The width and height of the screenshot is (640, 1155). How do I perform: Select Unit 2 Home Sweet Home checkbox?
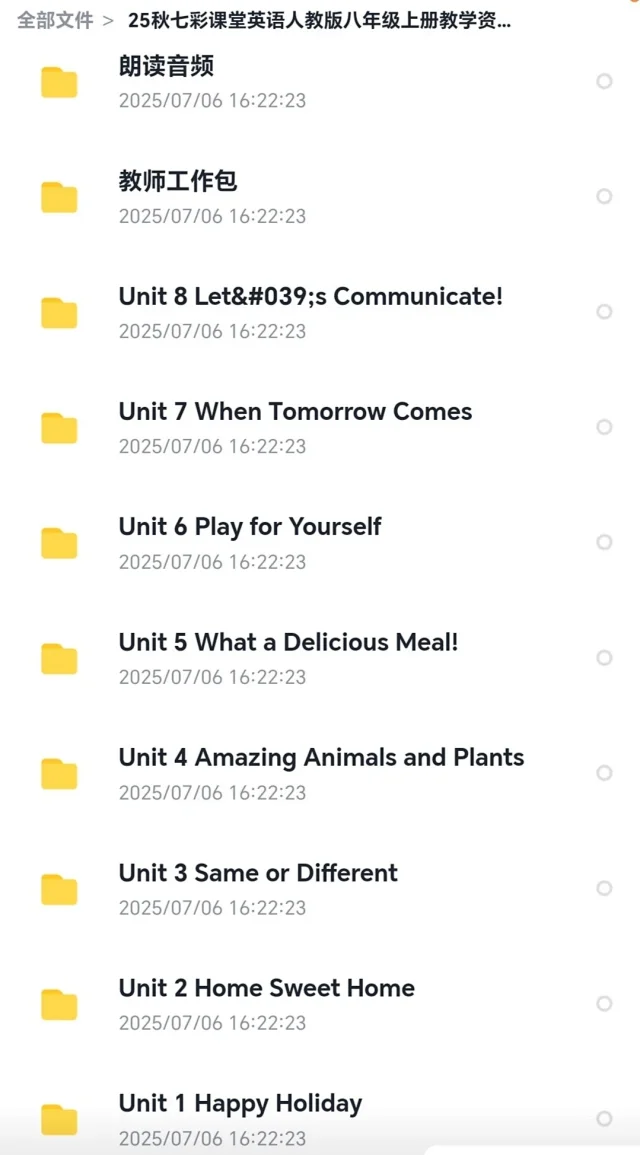coord(604,1003)
